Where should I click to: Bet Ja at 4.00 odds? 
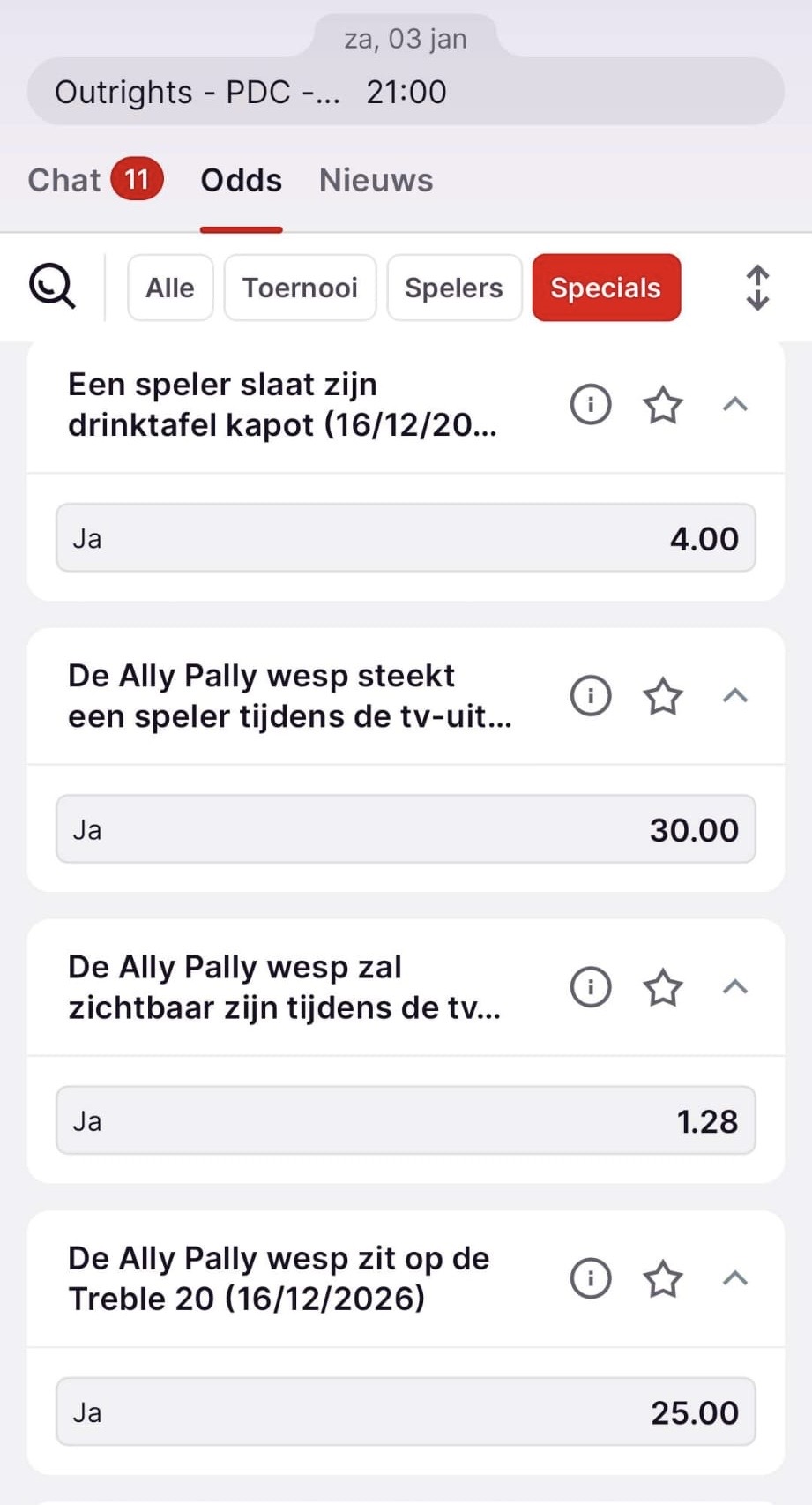tap(406, 538)
